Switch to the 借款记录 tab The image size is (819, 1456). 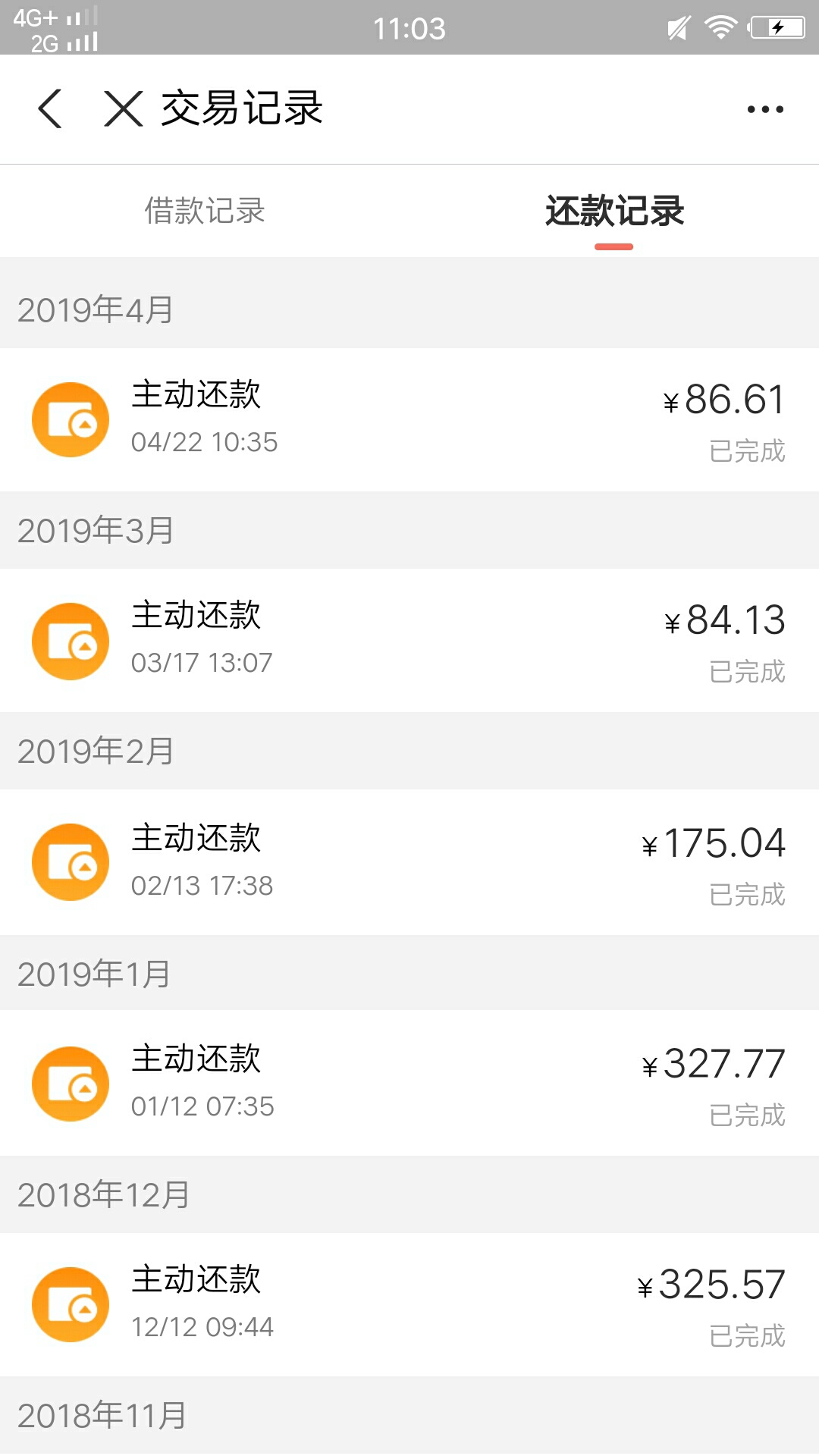pos(205,210)
